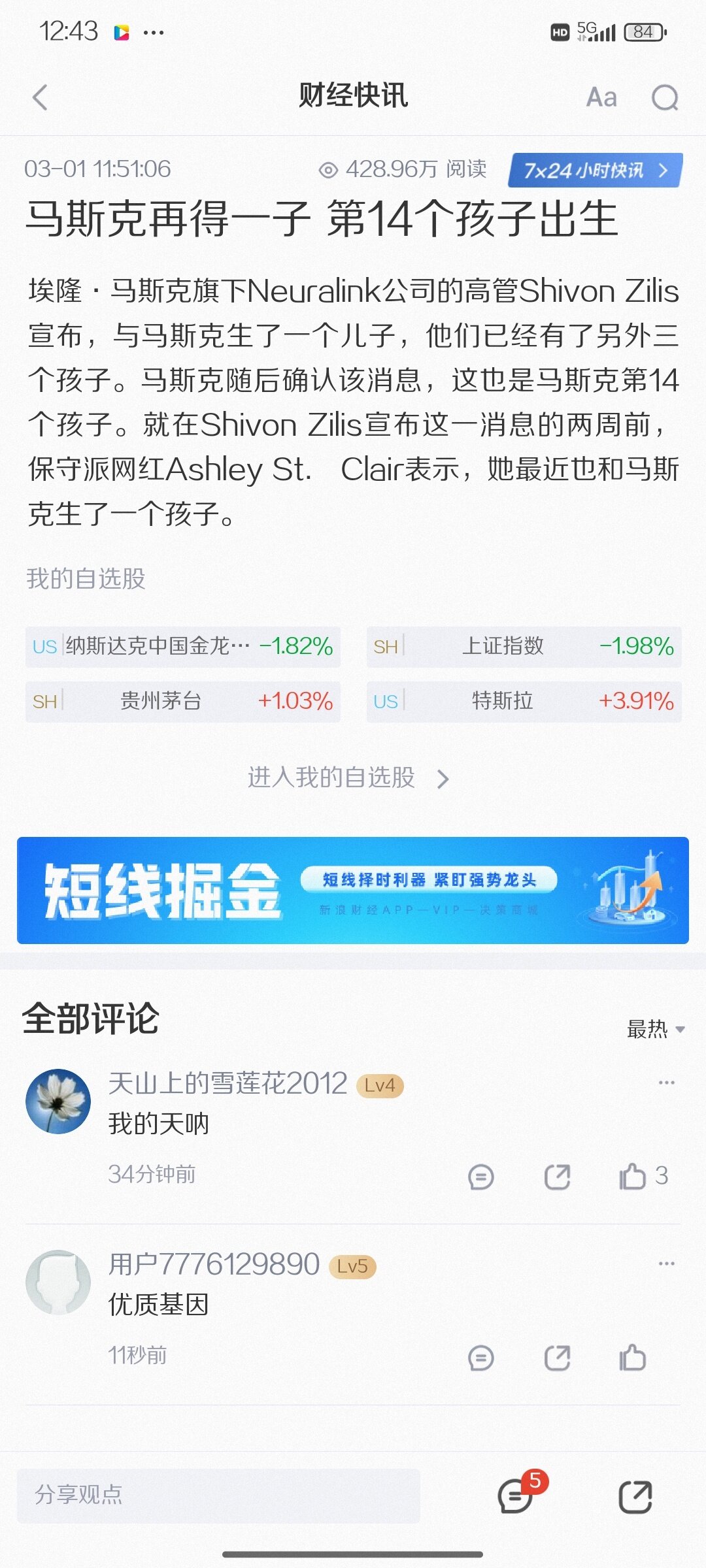
Task: Go back from 财经快讯 page
Action: 41,98
